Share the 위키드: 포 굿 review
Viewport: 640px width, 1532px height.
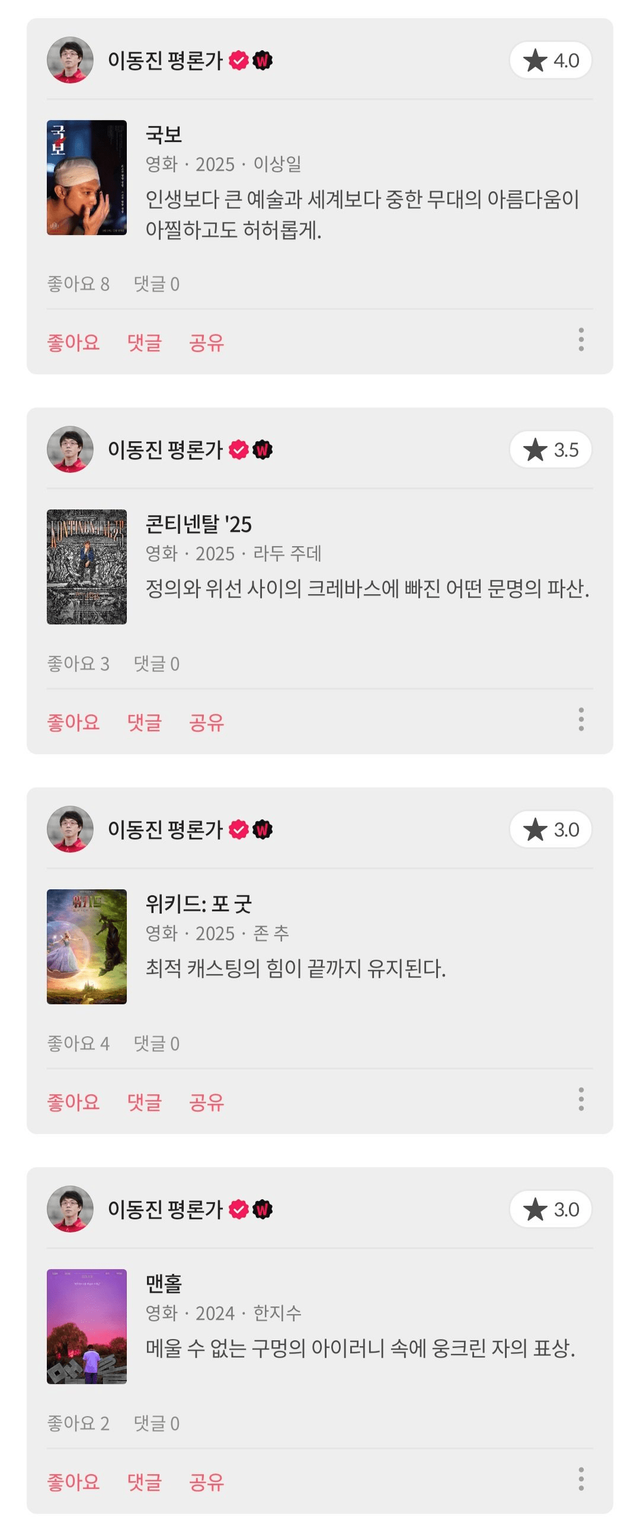click(206, 1103)
